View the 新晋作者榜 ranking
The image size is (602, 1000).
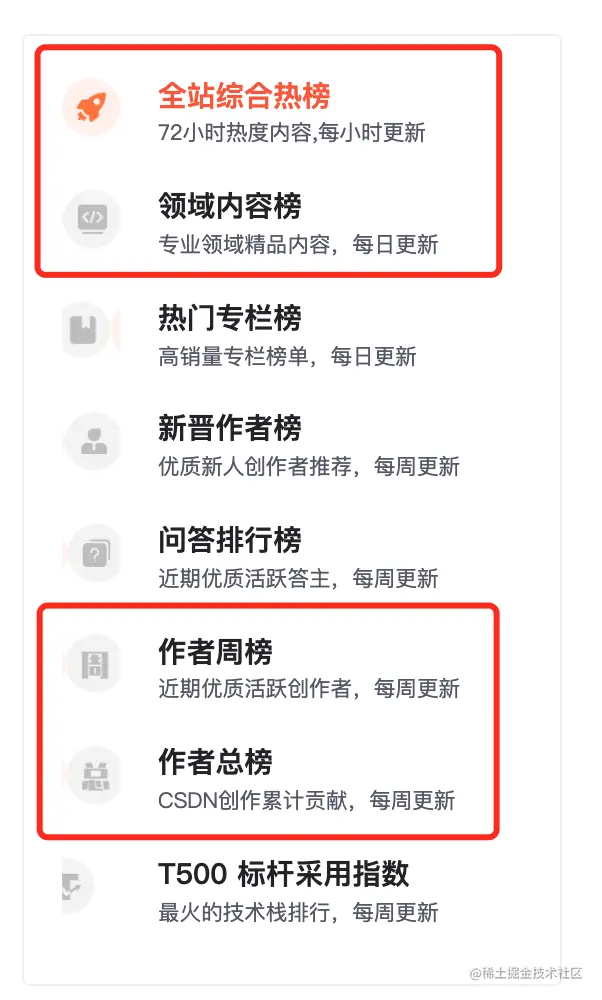[x=230, y=430]
